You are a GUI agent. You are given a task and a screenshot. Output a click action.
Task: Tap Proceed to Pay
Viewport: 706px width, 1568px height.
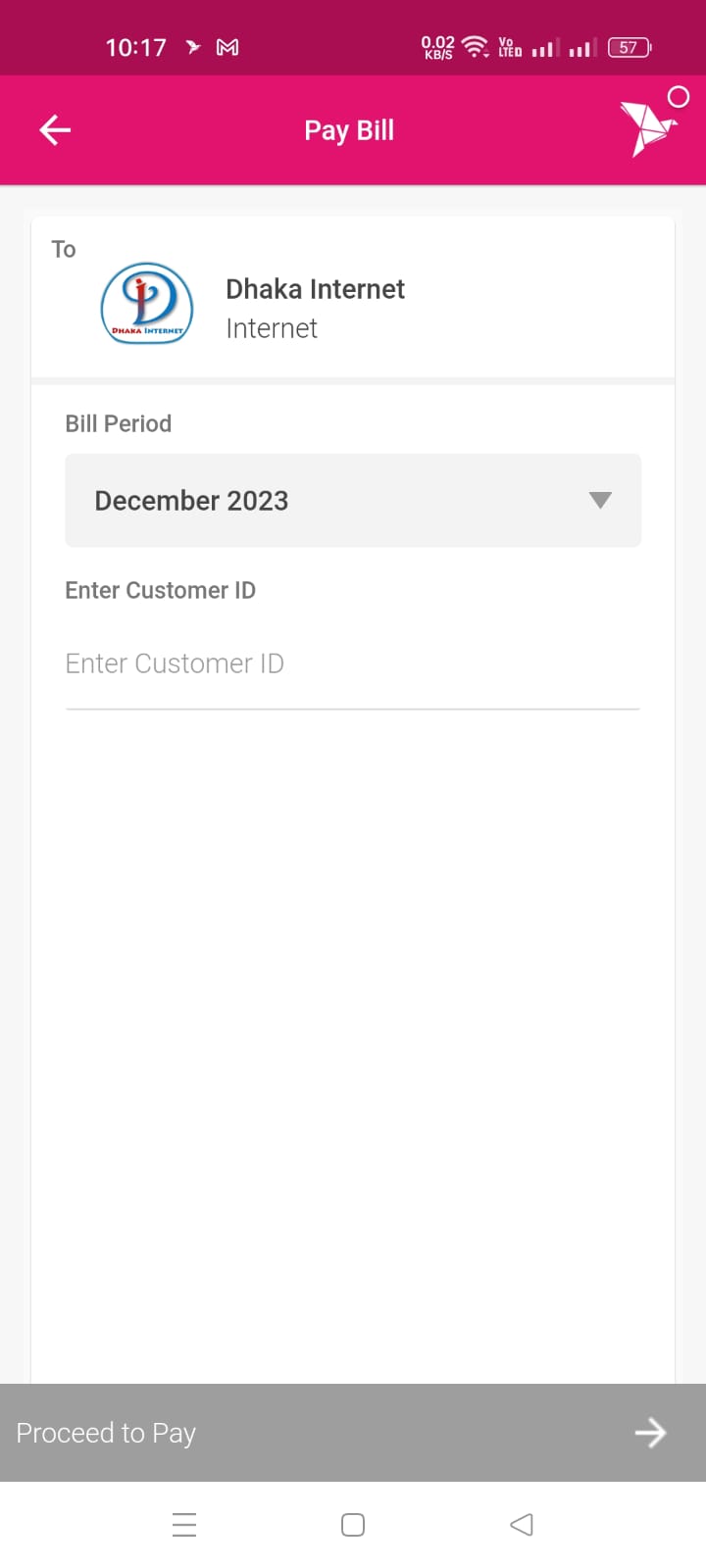[x=353, y=1432]
